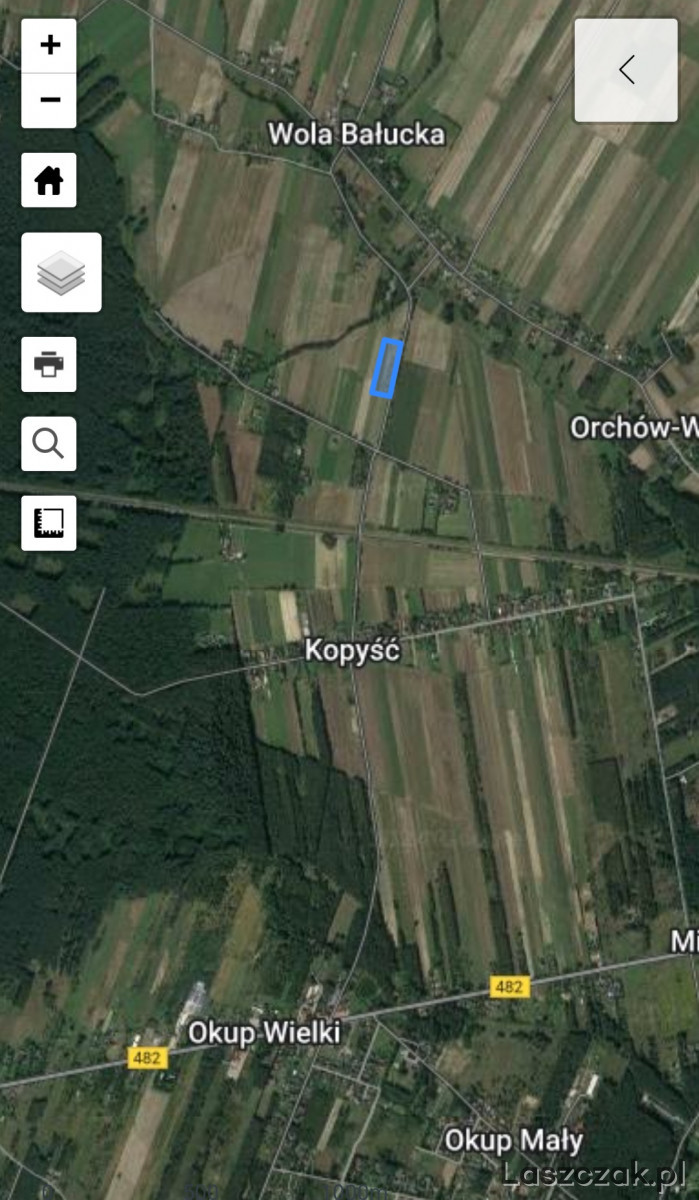This screenshot has height=1200, width=699.
Task: Reset map to home view
Action: pyautogui.click(x=49, y=181)
